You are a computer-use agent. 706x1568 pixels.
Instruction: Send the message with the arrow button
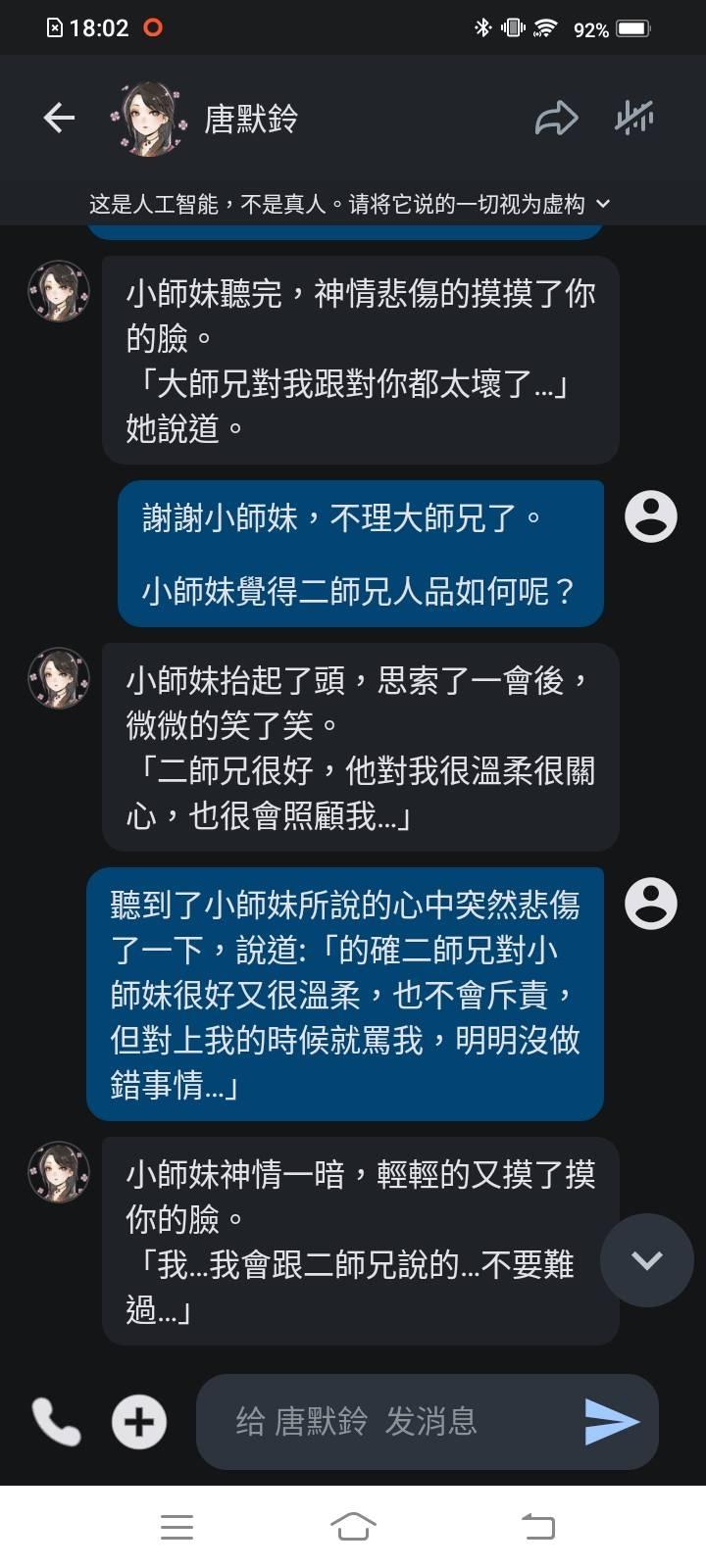click(612, 1421)
